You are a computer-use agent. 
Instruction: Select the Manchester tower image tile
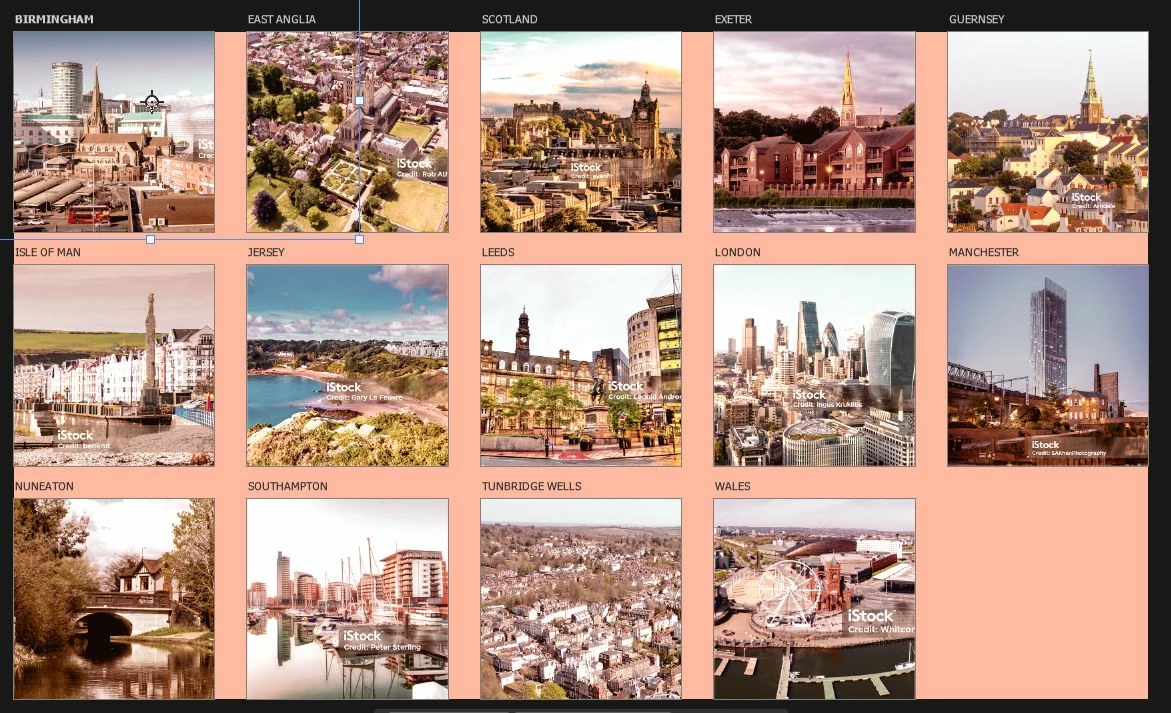1047,365
